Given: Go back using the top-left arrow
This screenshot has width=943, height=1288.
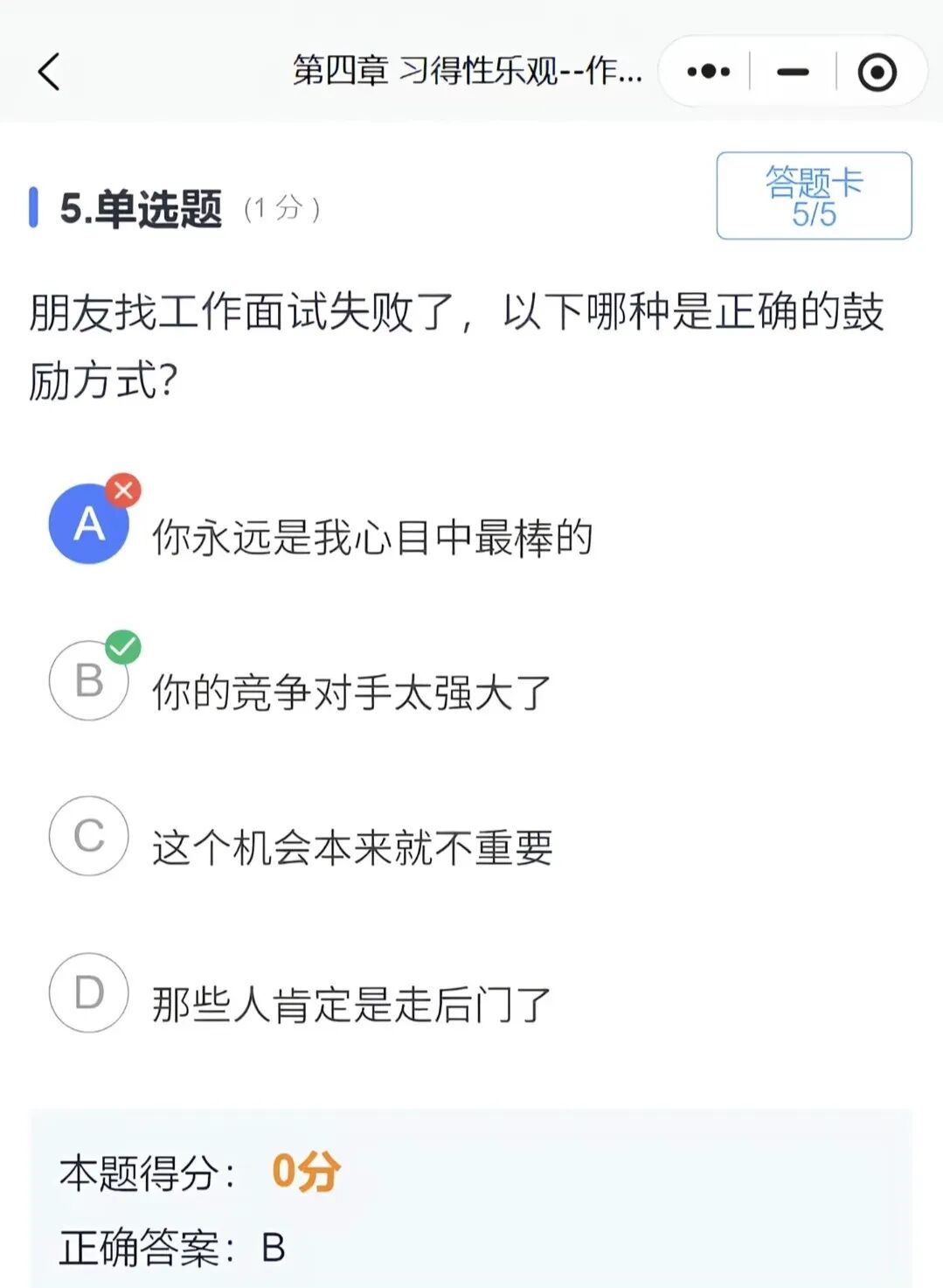Looking at the screenshot, I should [x=50, y=72].
